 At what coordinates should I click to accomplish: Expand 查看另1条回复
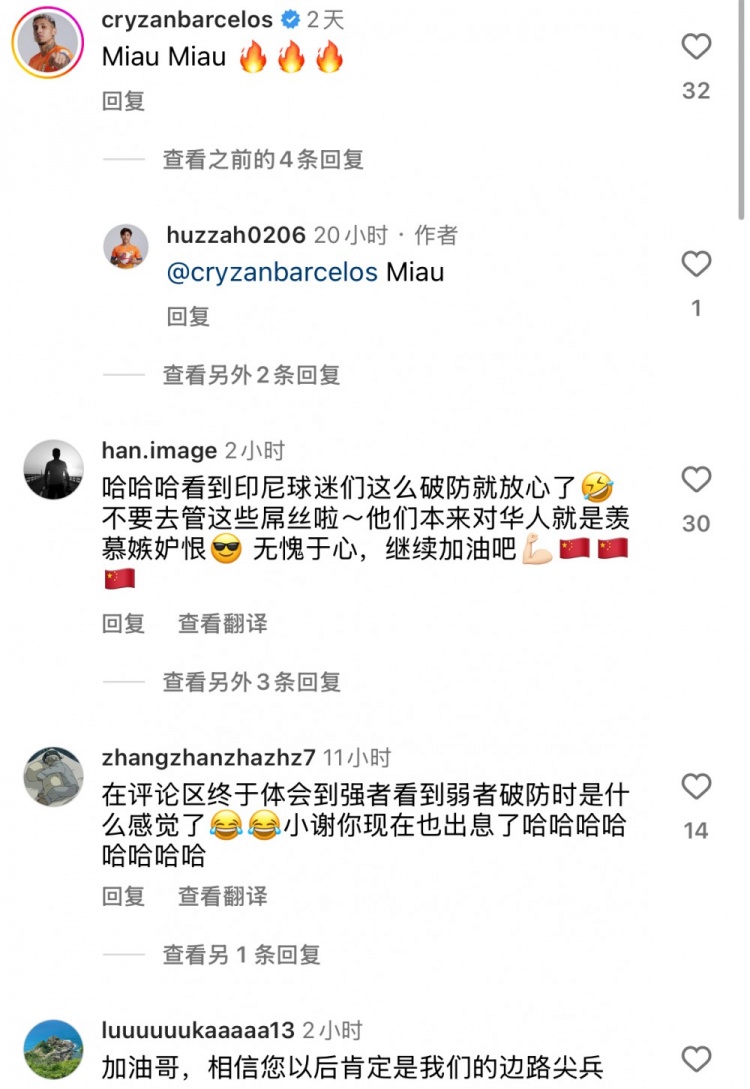[241, 955]
